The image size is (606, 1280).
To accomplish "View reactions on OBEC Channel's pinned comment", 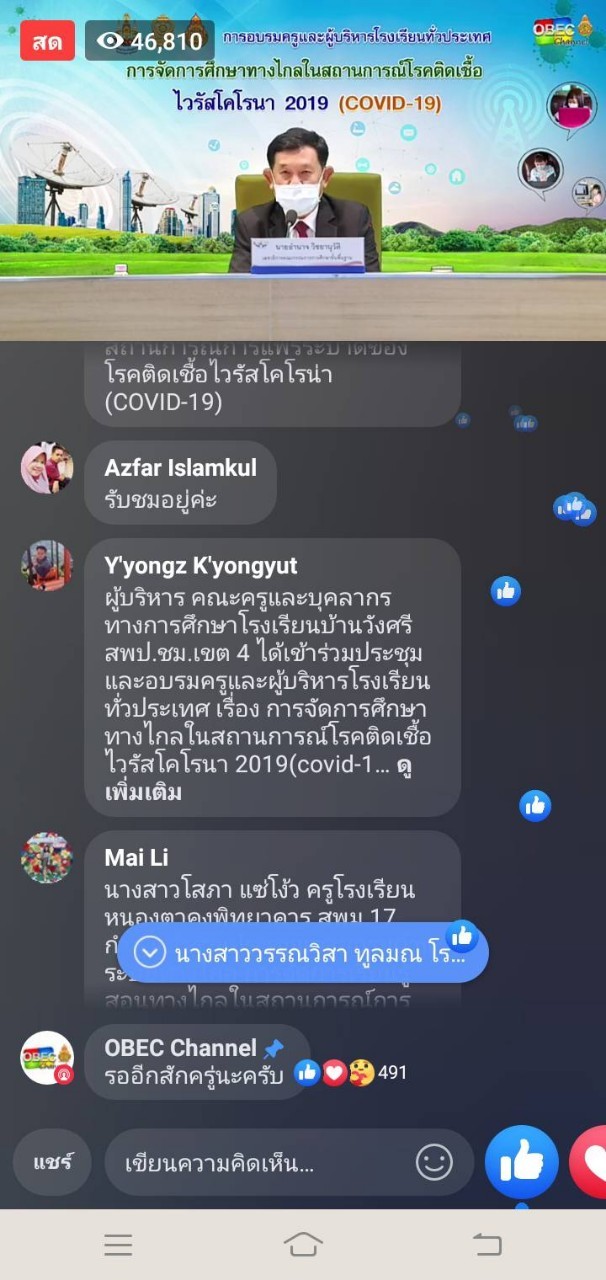I will pos(350,1073).
